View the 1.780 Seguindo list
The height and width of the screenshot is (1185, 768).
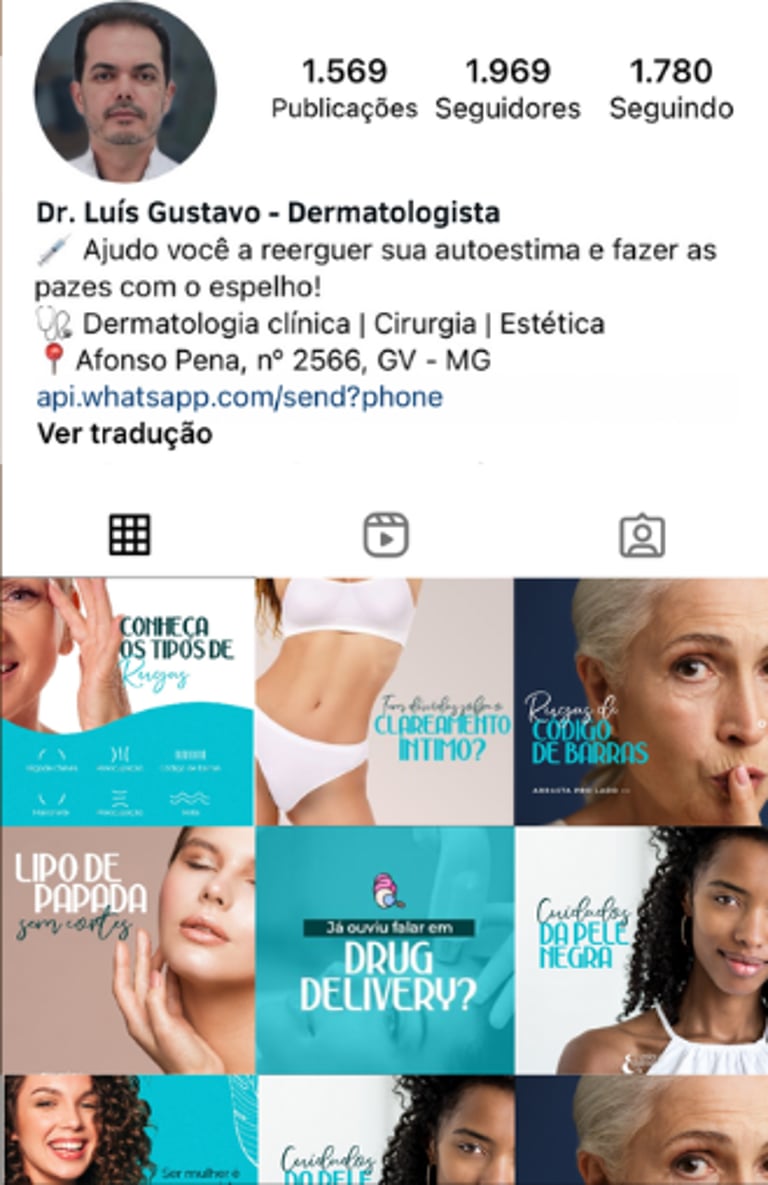671,89
